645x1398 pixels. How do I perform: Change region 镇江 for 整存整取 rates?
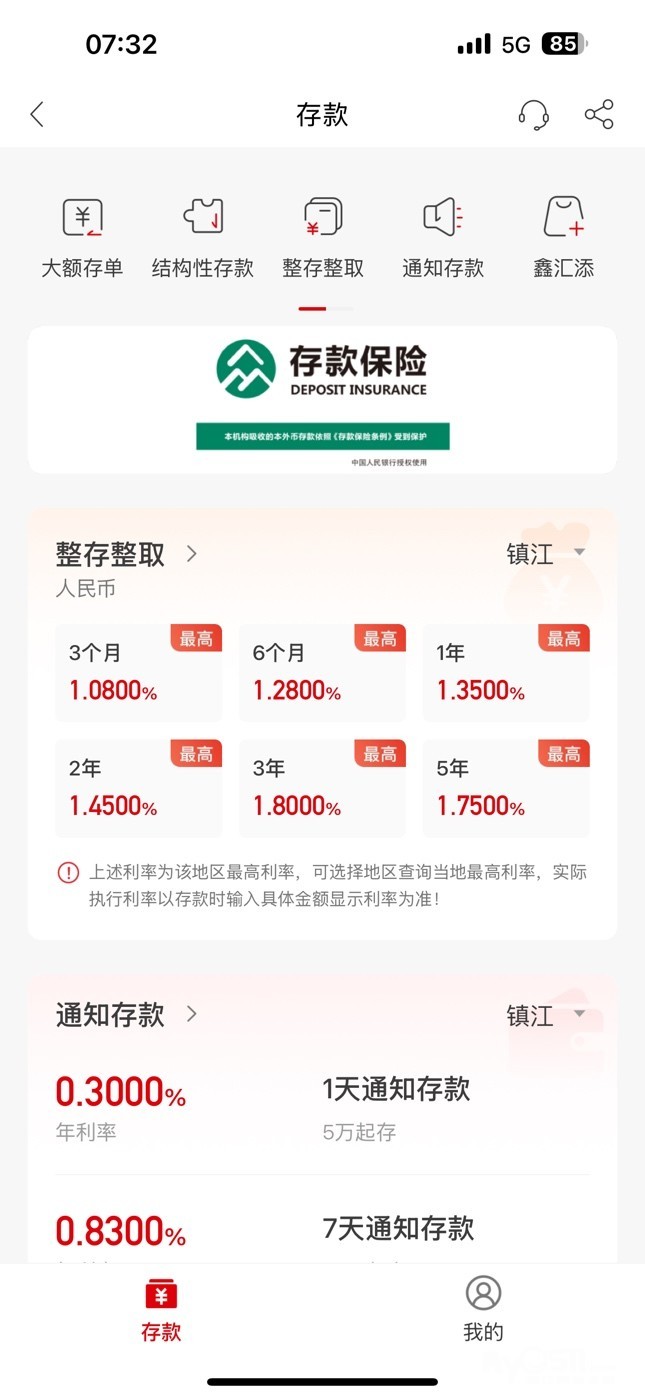tap(545, 554)
